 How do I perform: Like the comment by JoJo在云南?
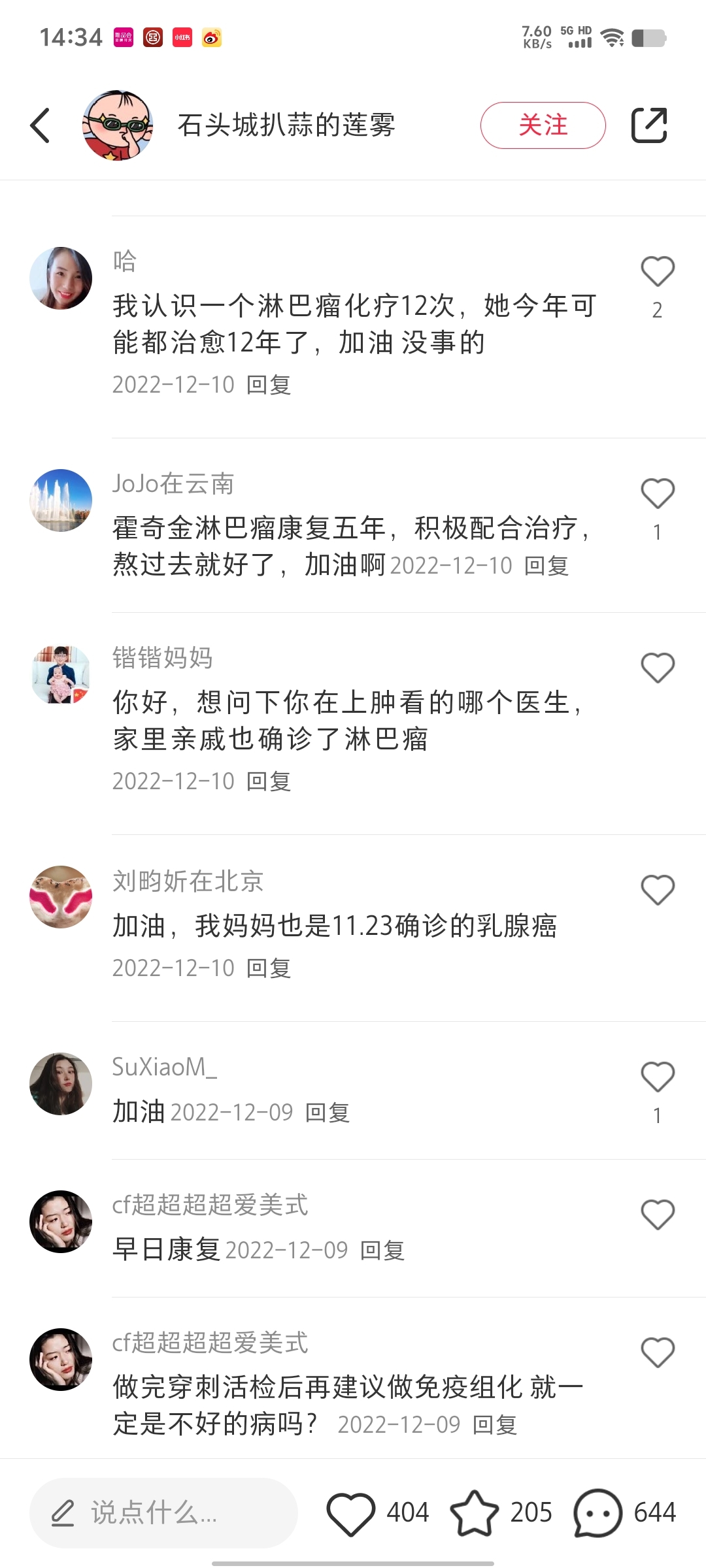pos(657,494)
